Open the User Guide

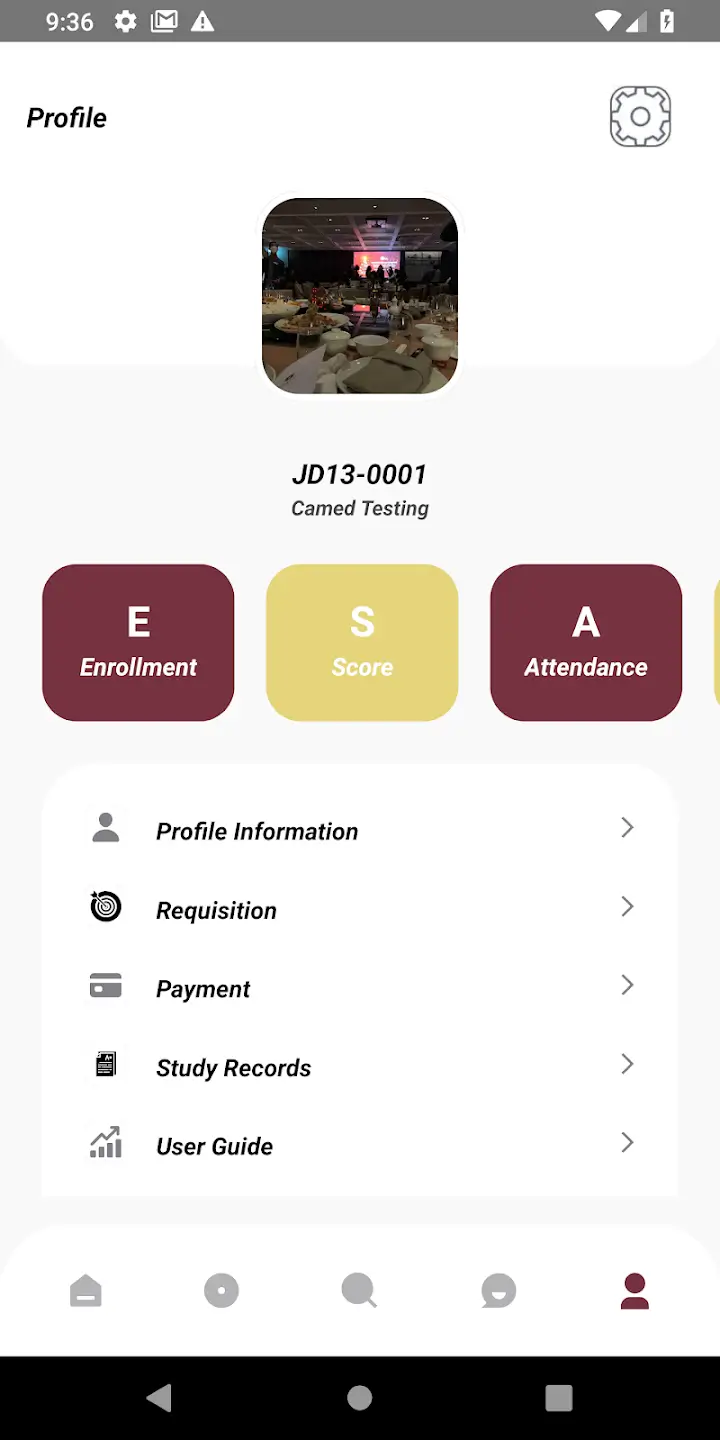[360, 1145]
